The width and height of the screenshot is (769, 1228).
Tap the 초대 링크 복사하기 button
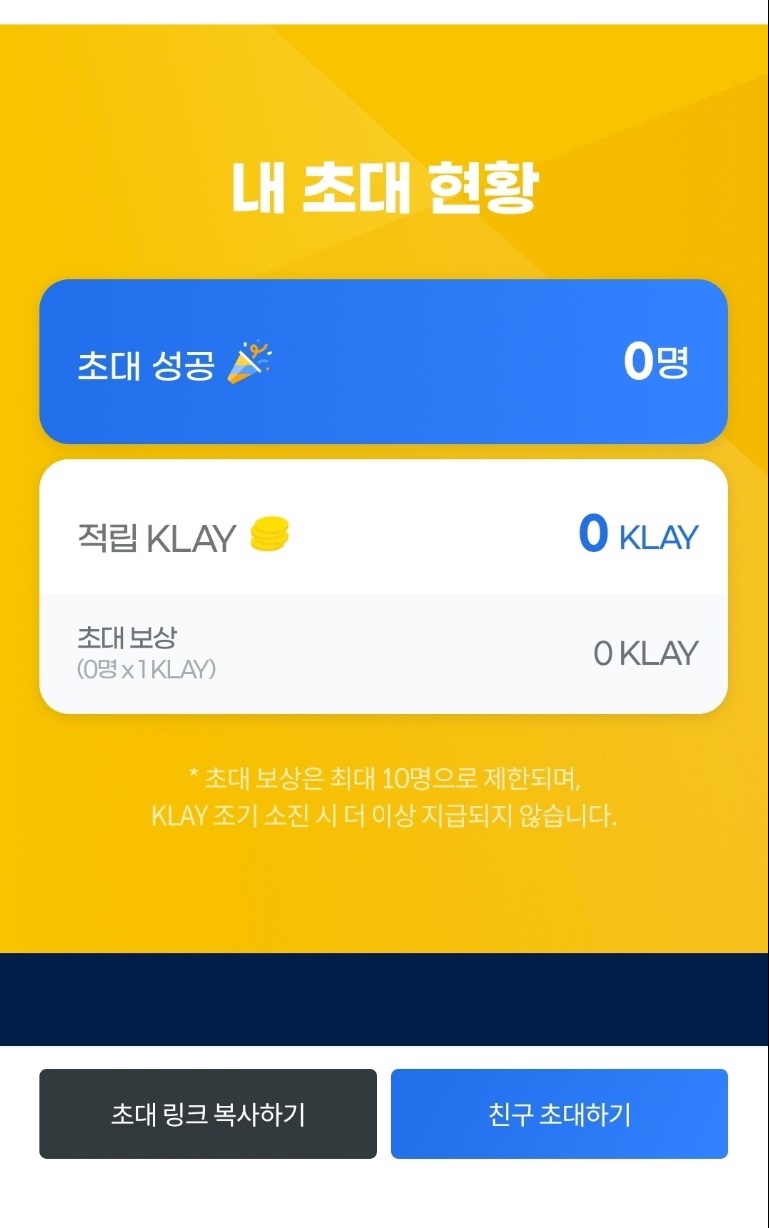(x=208, y=1114)
